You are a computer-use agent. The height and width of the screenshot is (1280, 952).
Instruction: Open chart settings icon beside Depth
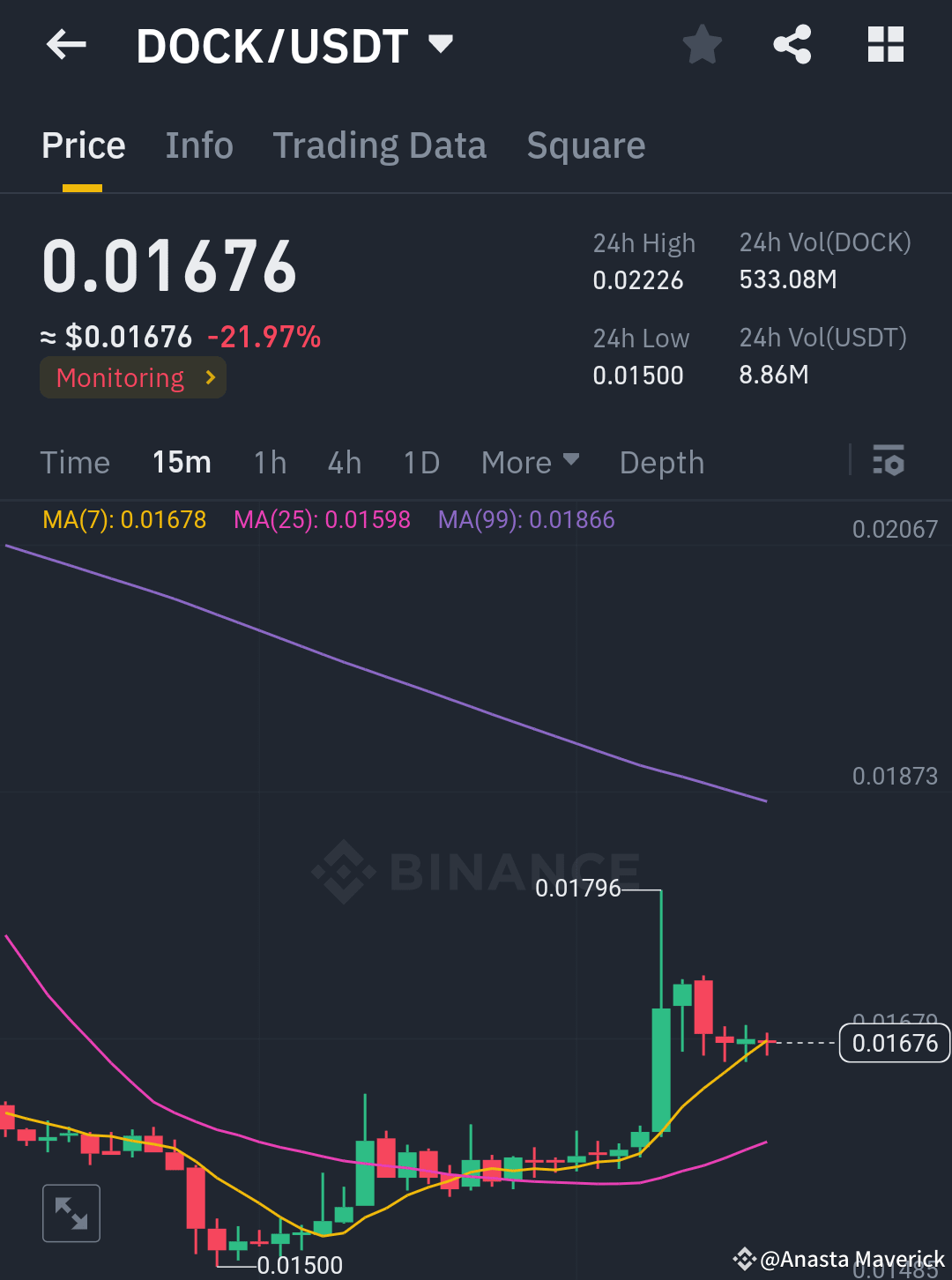pos(889,461)
